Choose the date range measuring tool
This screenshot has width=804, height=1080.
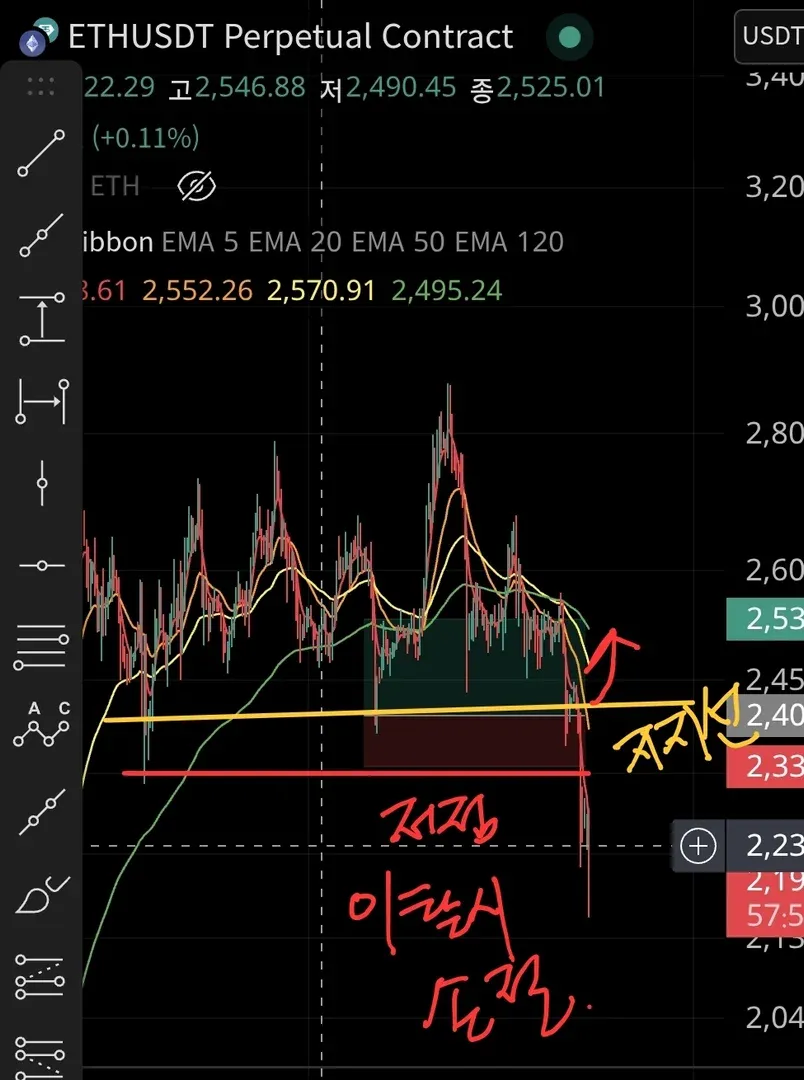[42, 402]
